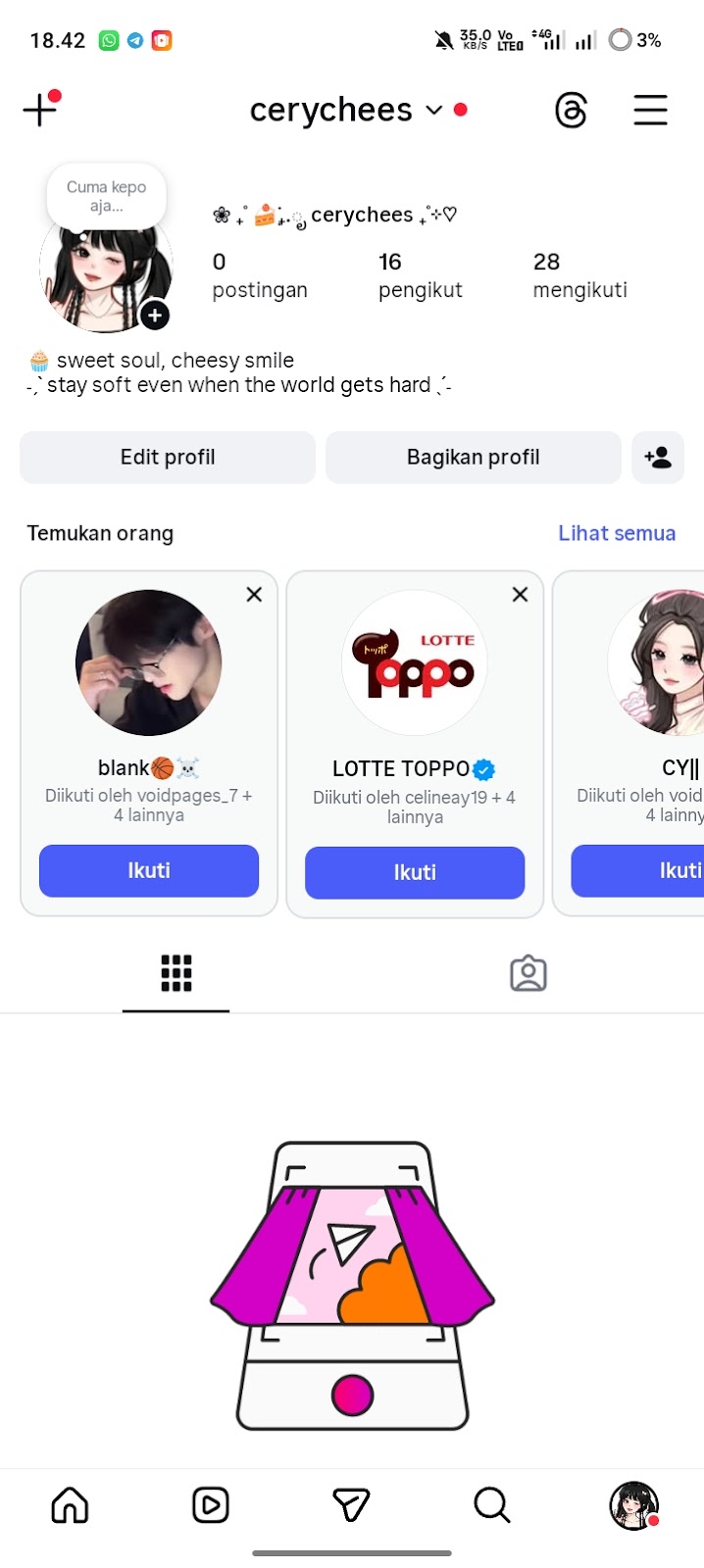This screenshot has height=1568, width=704.
Task: View the 28 mengikuti list
Action: tap(579, 275)
